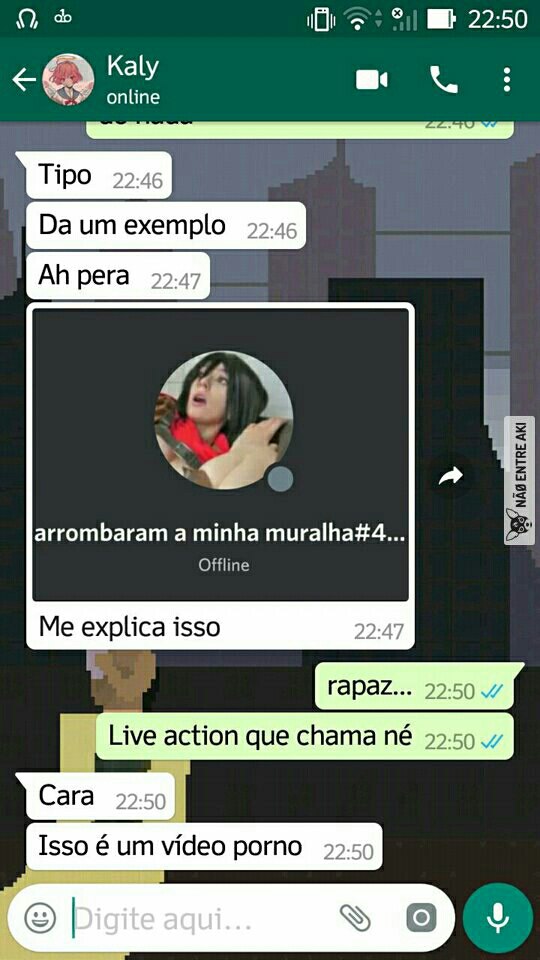Image resolution: width=540 pixels, height=960 pixels.
Task: Tap the microphone voice message button
Action: (497, 918)
